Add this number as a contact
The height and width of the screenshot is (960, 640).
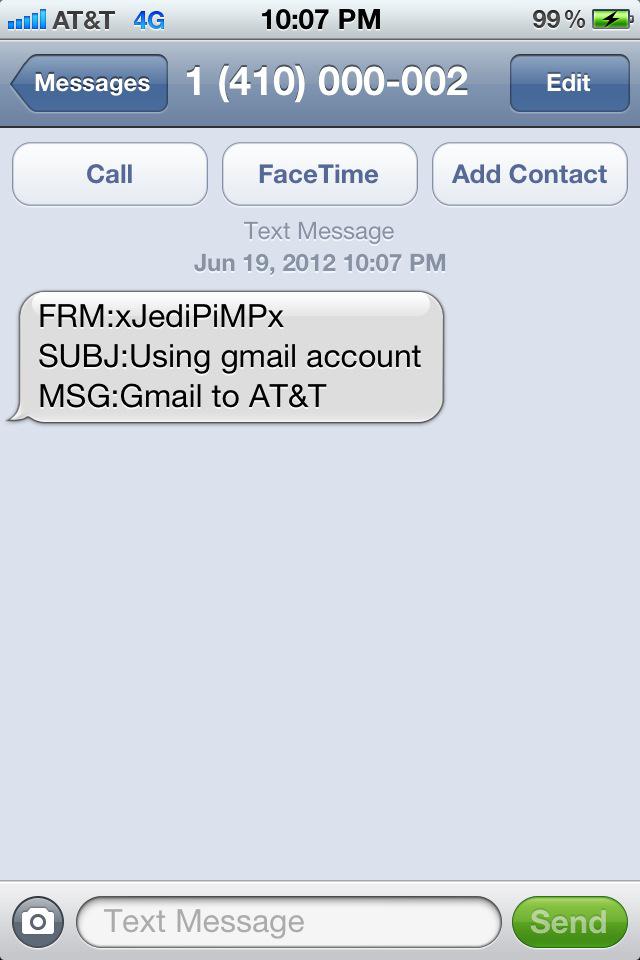(529, 174)
